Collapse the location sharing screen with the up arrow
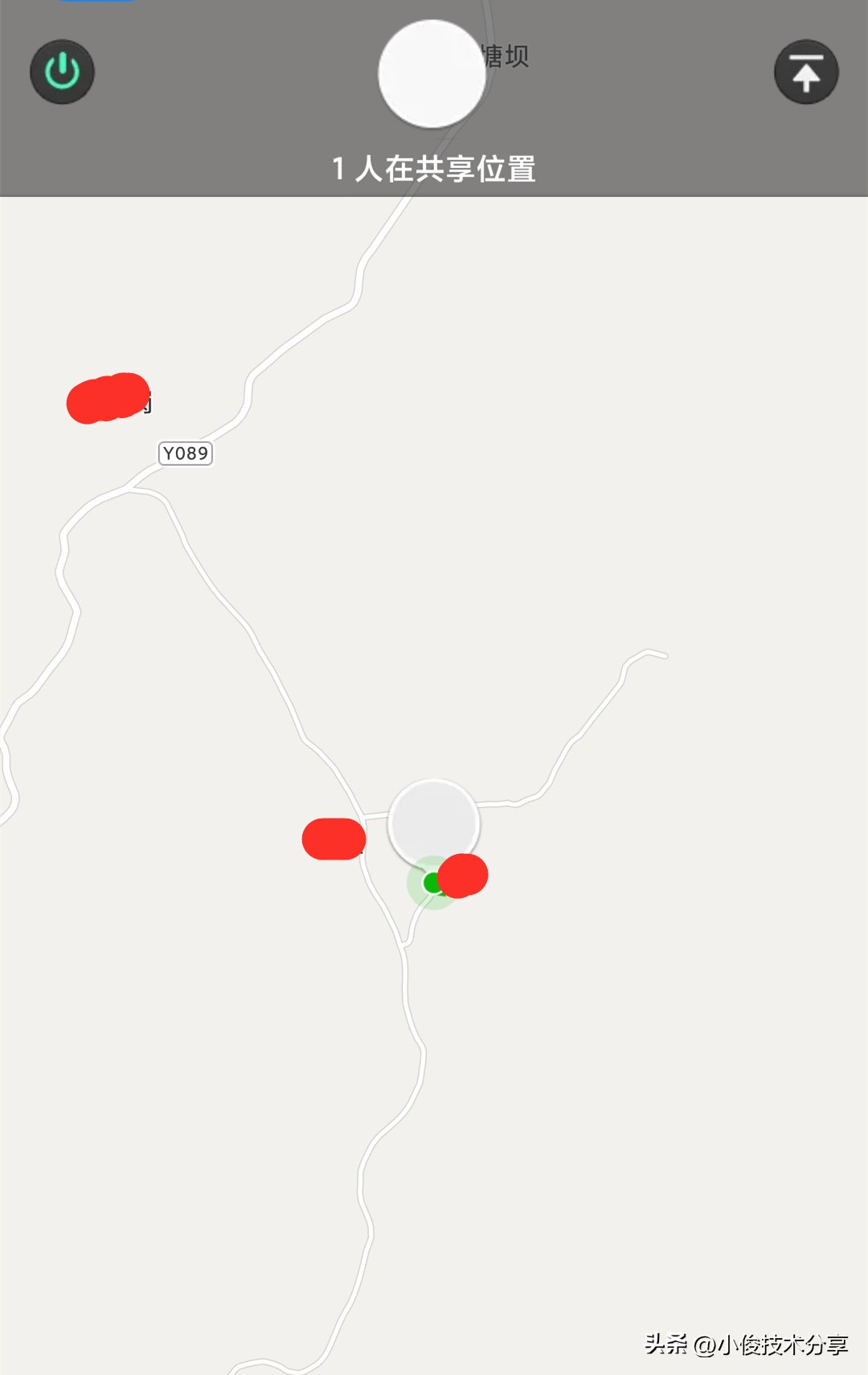 click(x=806, y=72)
